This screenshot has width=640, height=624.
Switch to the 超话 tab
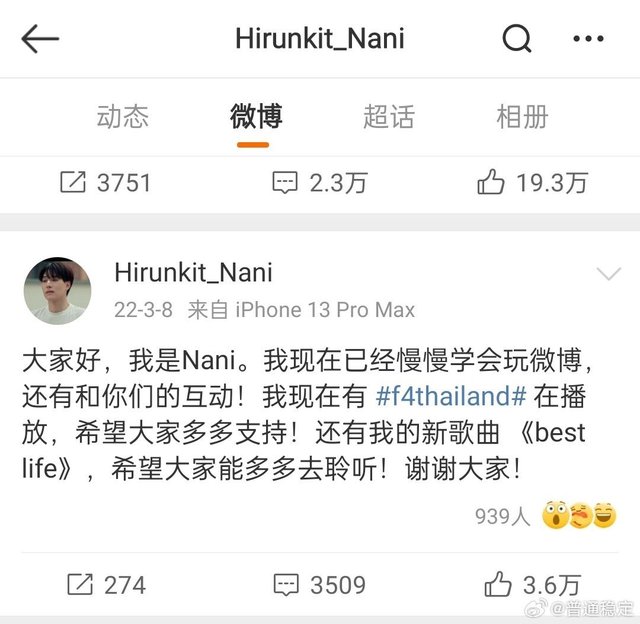(x=388, y=116)
